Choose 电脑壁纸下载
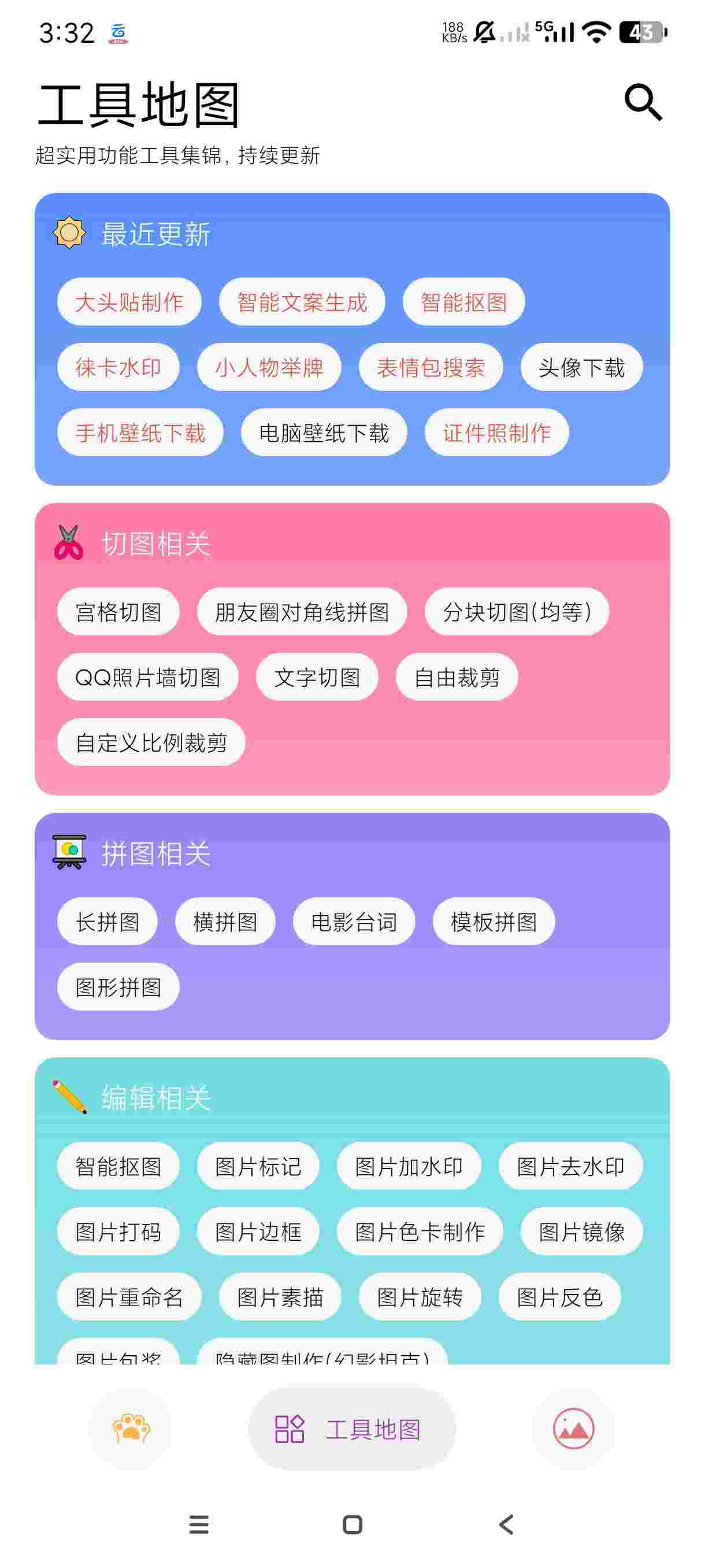705x1568 pixels. [x=324, y=433]
